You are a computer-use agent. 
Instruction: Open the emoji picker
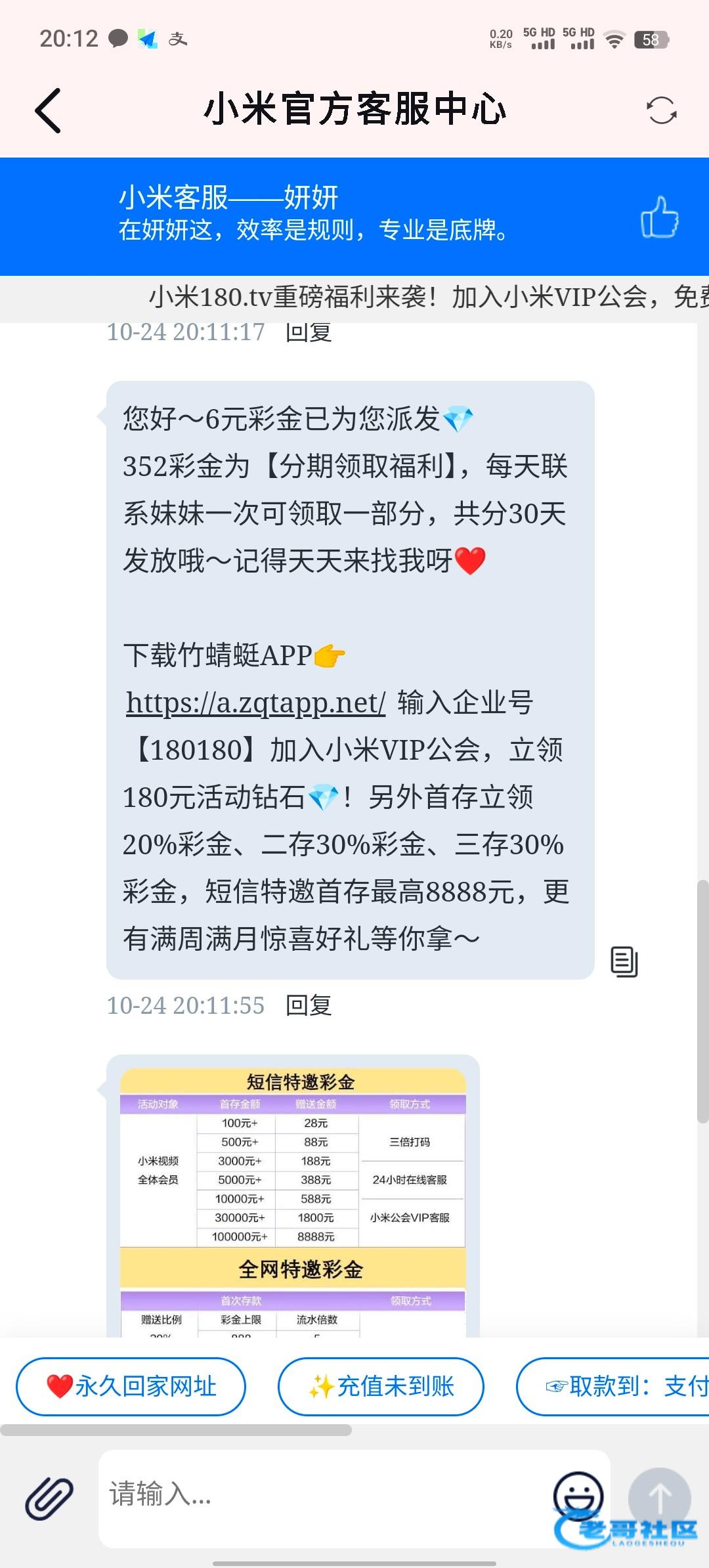[578, 1495]
